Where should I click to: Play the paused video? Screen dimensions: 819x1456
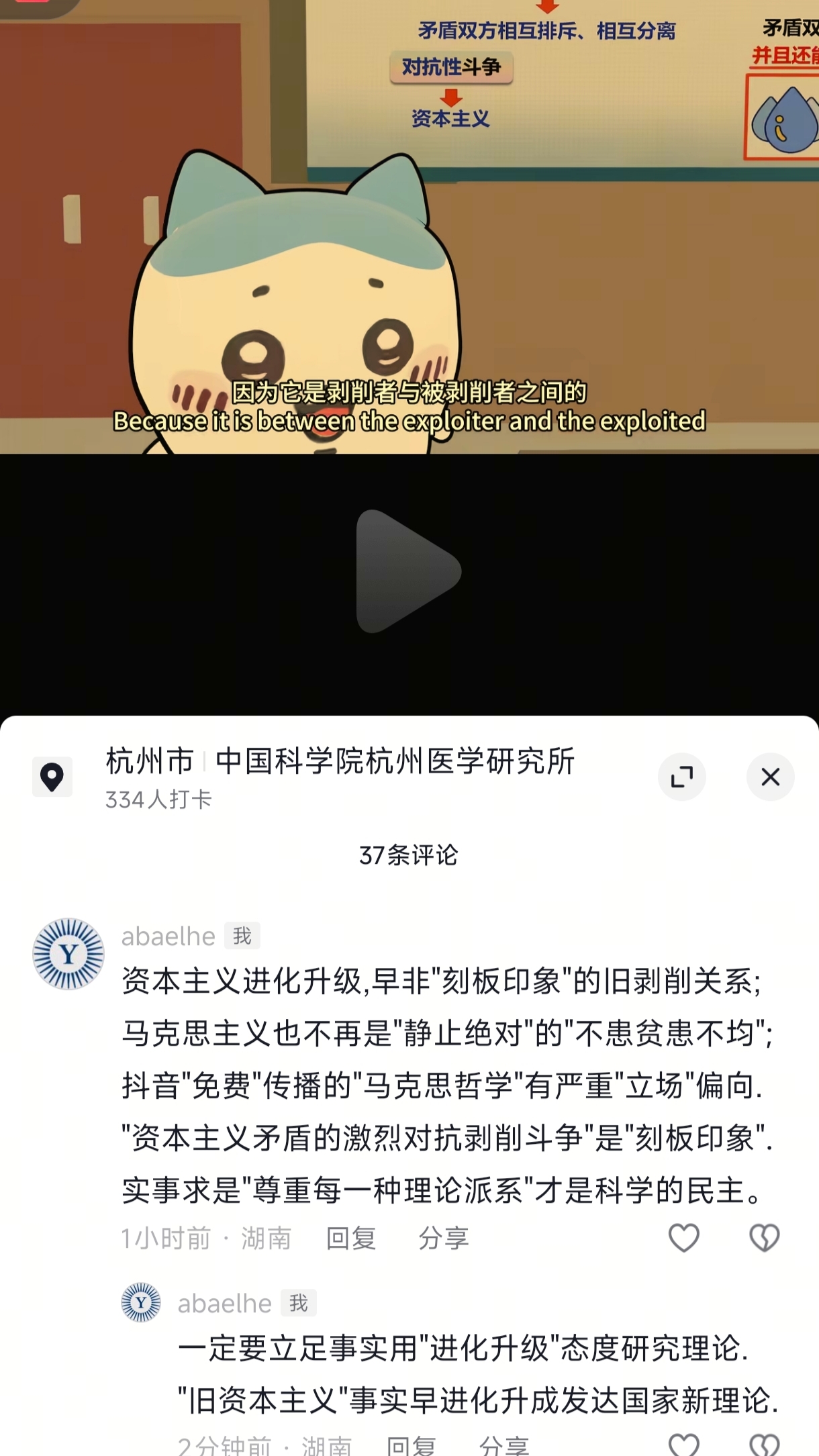[408, 571]
